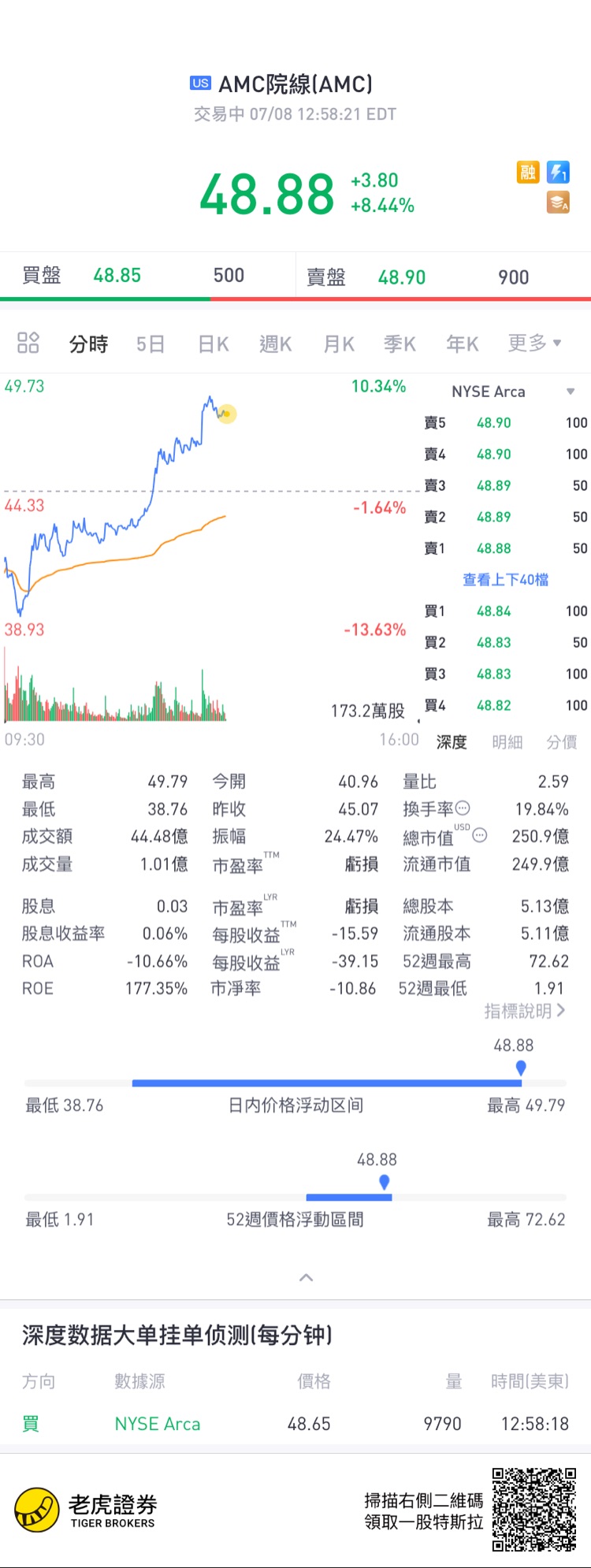Switch to the 5日 chart tab

click(x=151, y=344)
